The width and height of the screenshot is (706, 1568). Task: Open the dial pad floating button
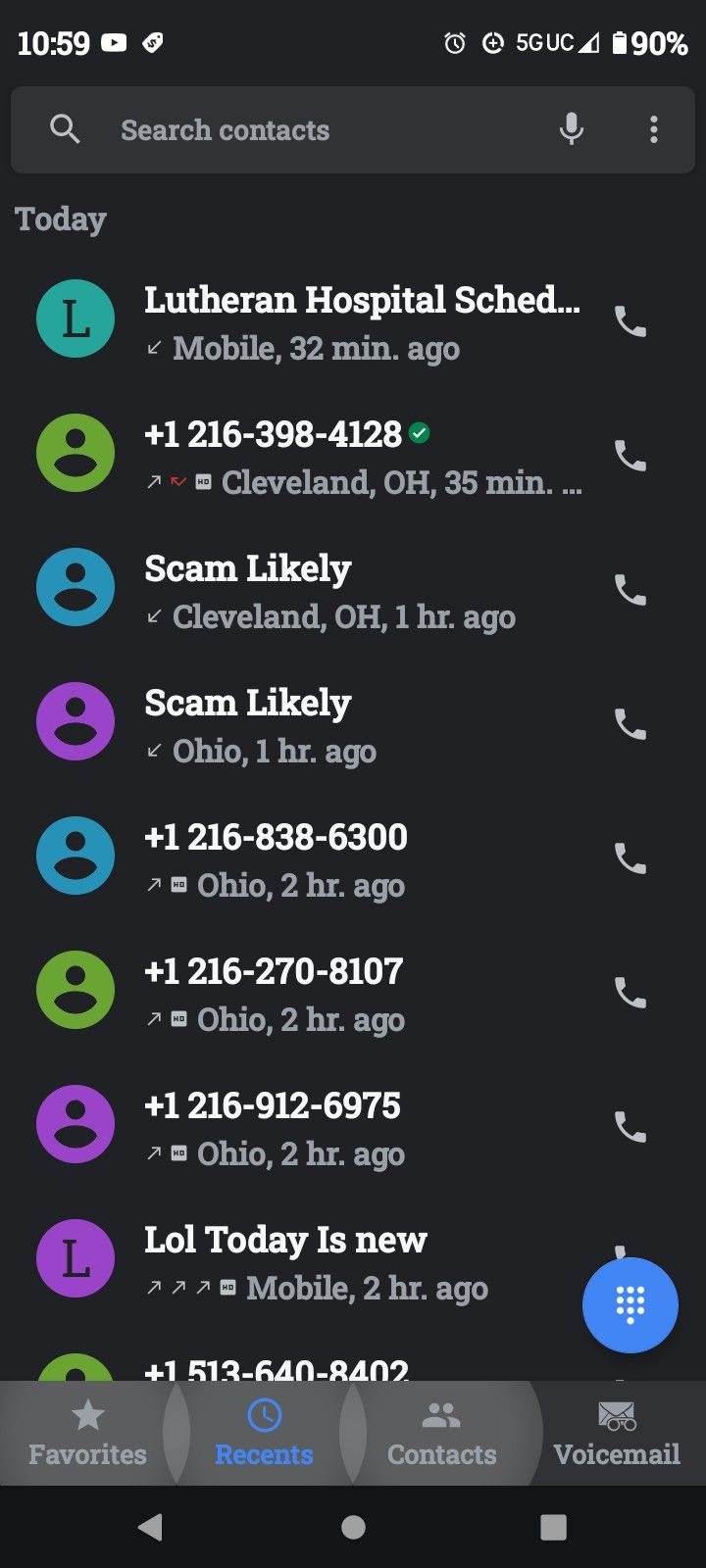click(630, 1304)
